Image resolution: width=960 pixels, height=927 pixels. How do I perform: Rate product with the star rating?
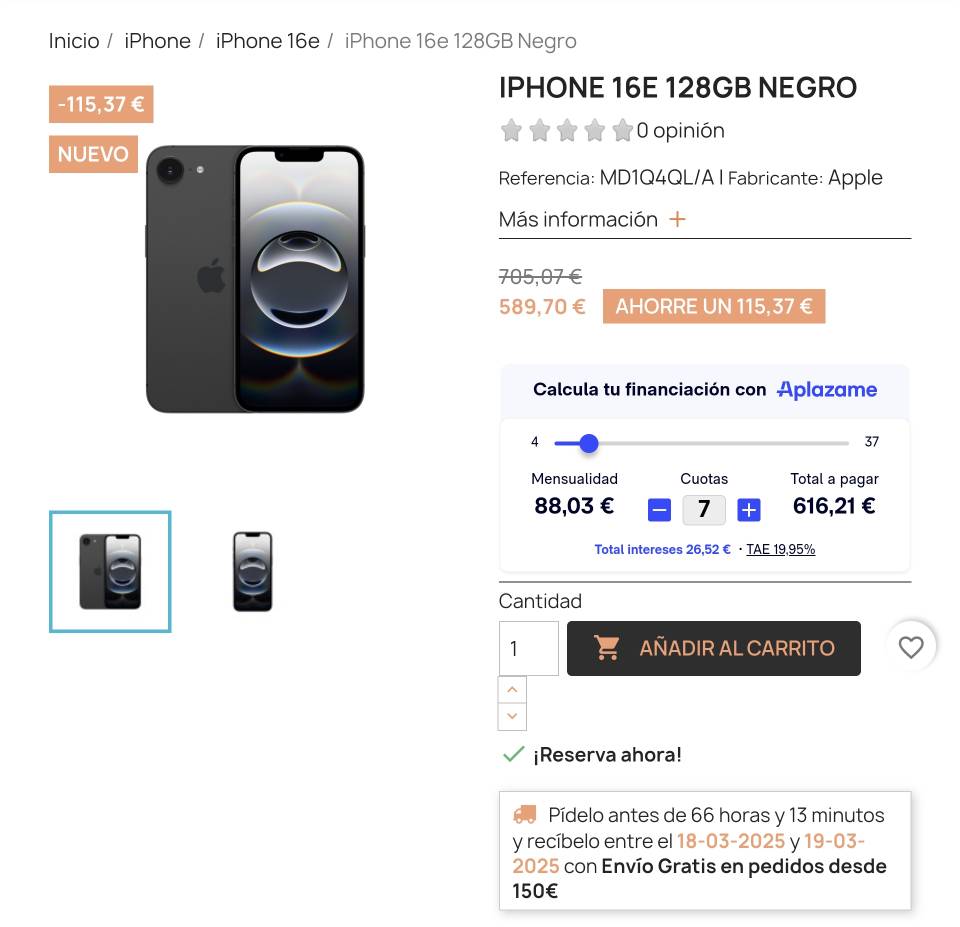pos(566,131)
